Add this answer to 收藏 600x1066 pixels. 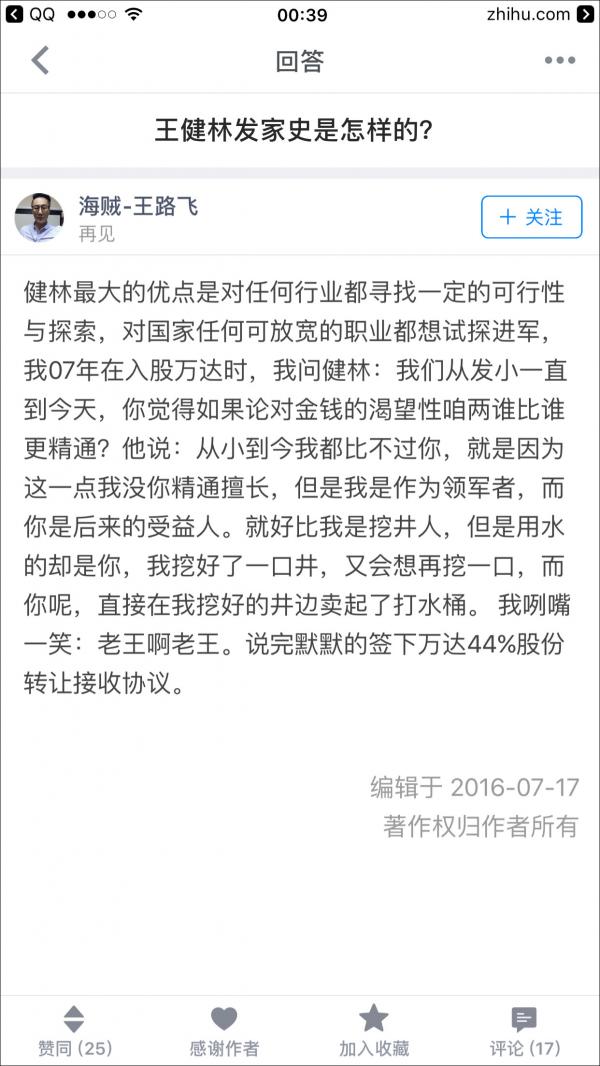click(374, 1031)
